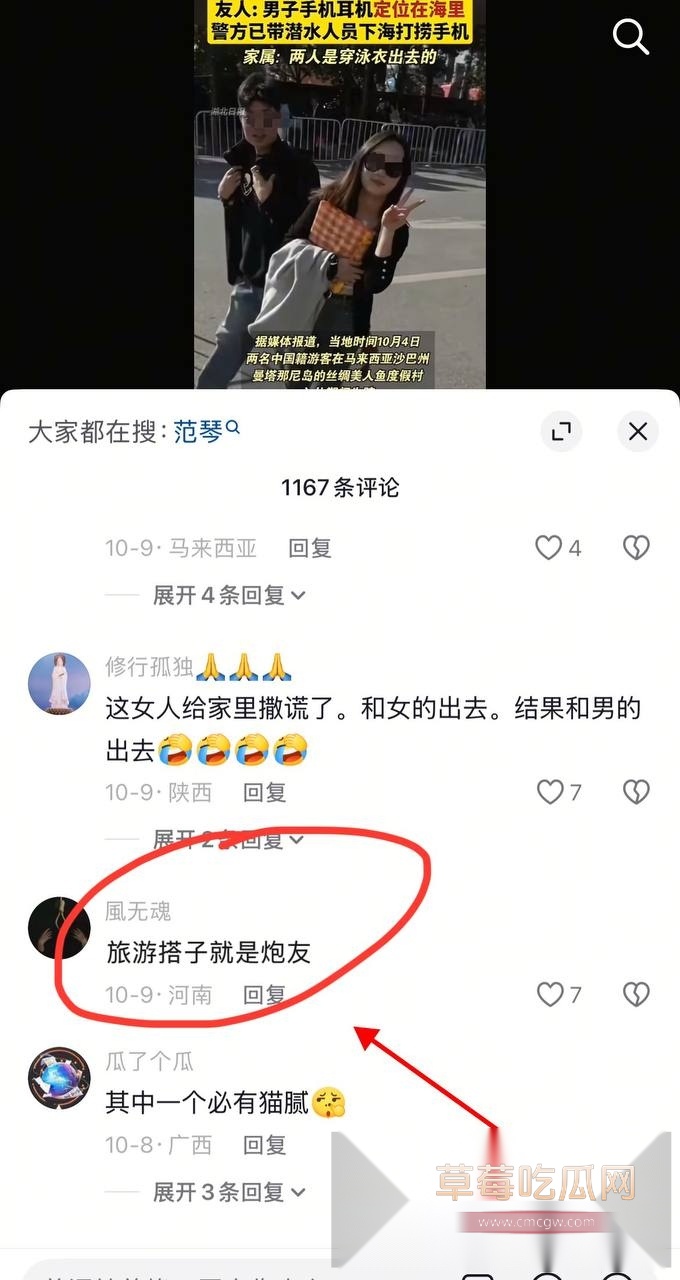Like 風无魂's comment
This screenshot has height=1280, width=680.
[x=551, y=994]
